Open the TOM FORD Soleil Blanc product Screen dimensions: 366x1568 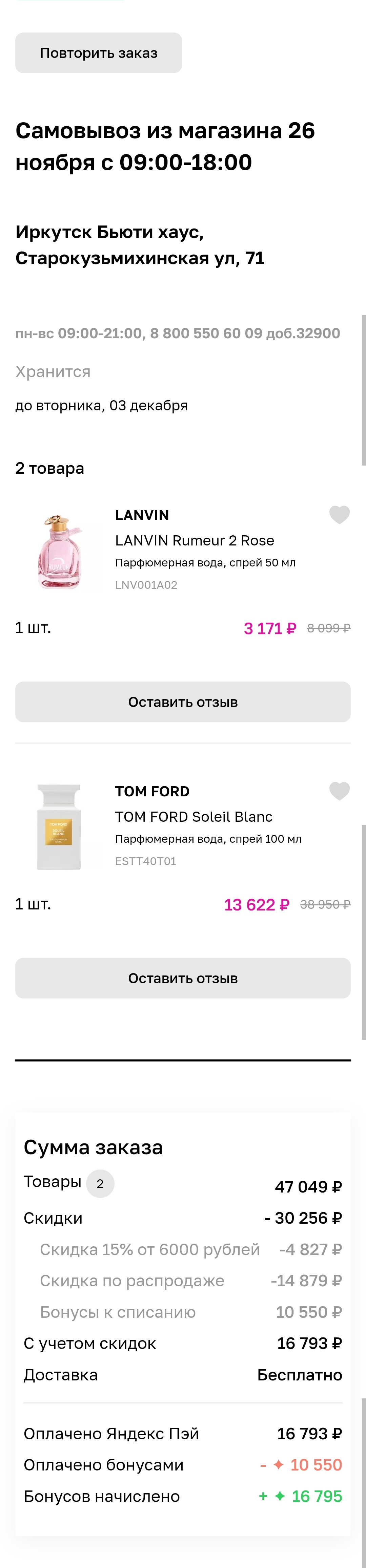point(194,817)
